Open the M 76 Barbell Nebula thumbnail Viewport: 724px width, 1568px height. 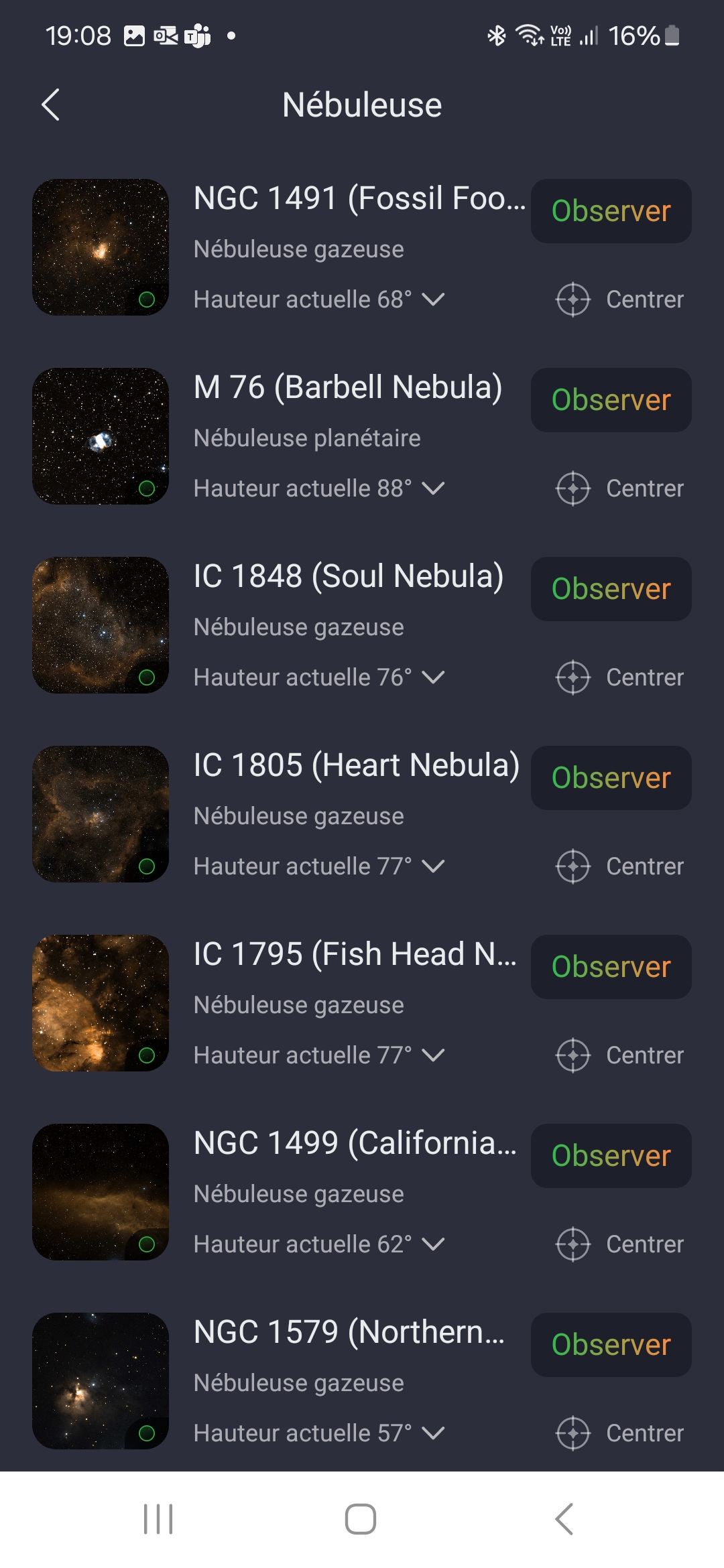(x=101, y=436)
